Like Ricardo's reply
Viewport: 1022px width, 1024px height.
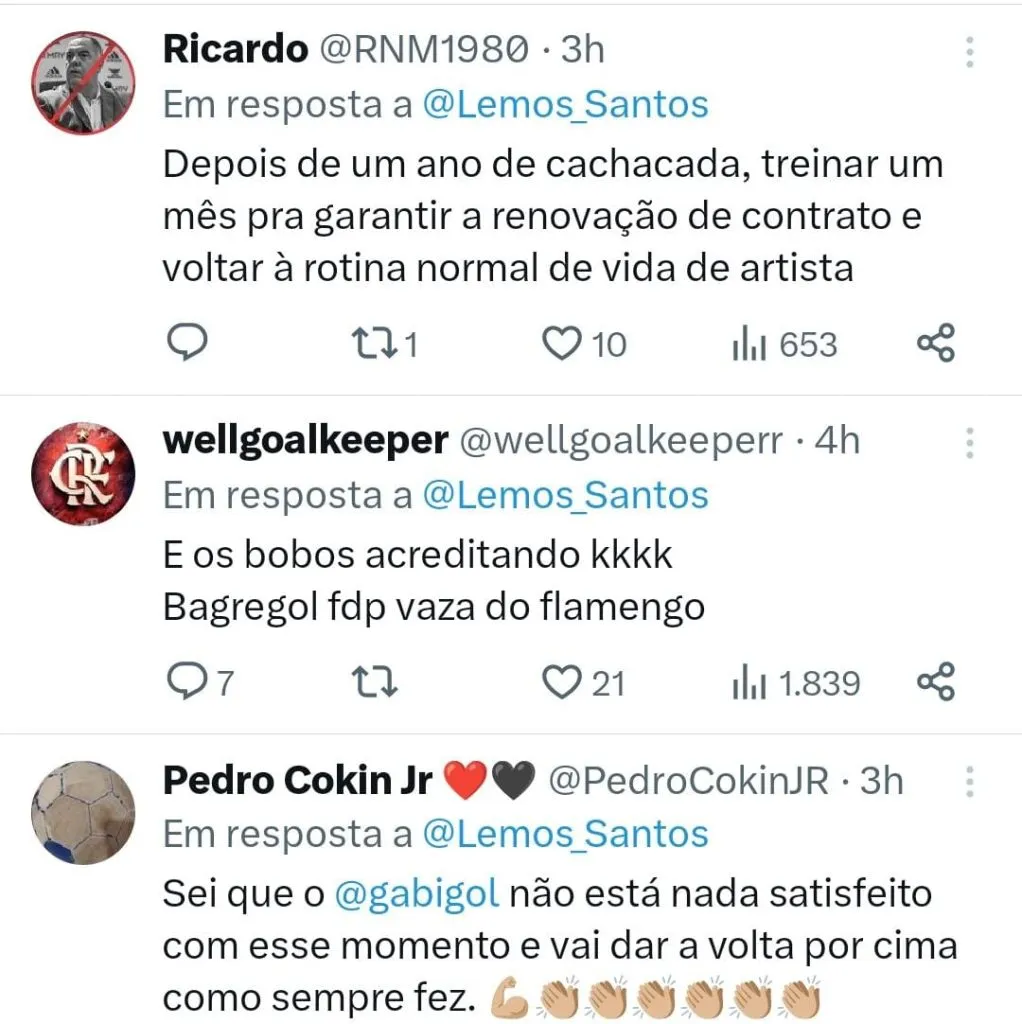pos(562,344)
